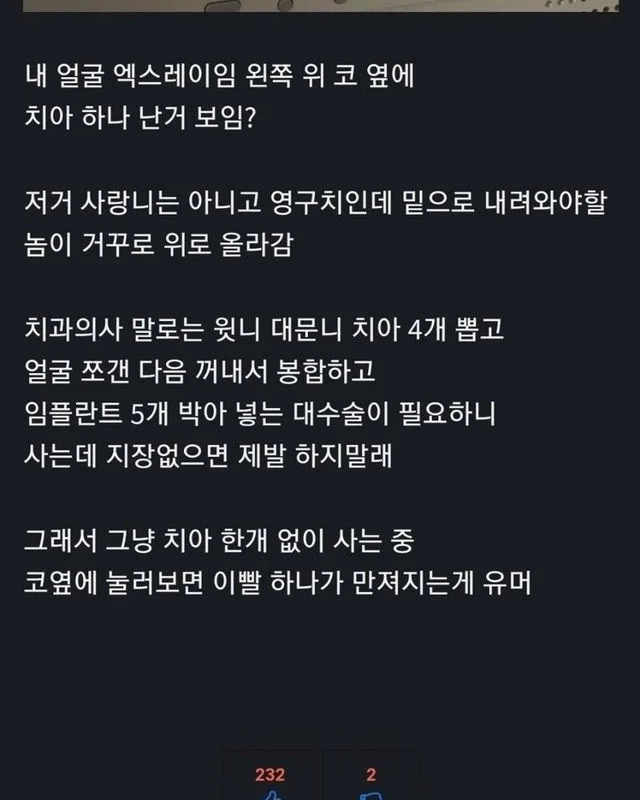Downvote the post with 2 dislikes

[x=371, y=783]
